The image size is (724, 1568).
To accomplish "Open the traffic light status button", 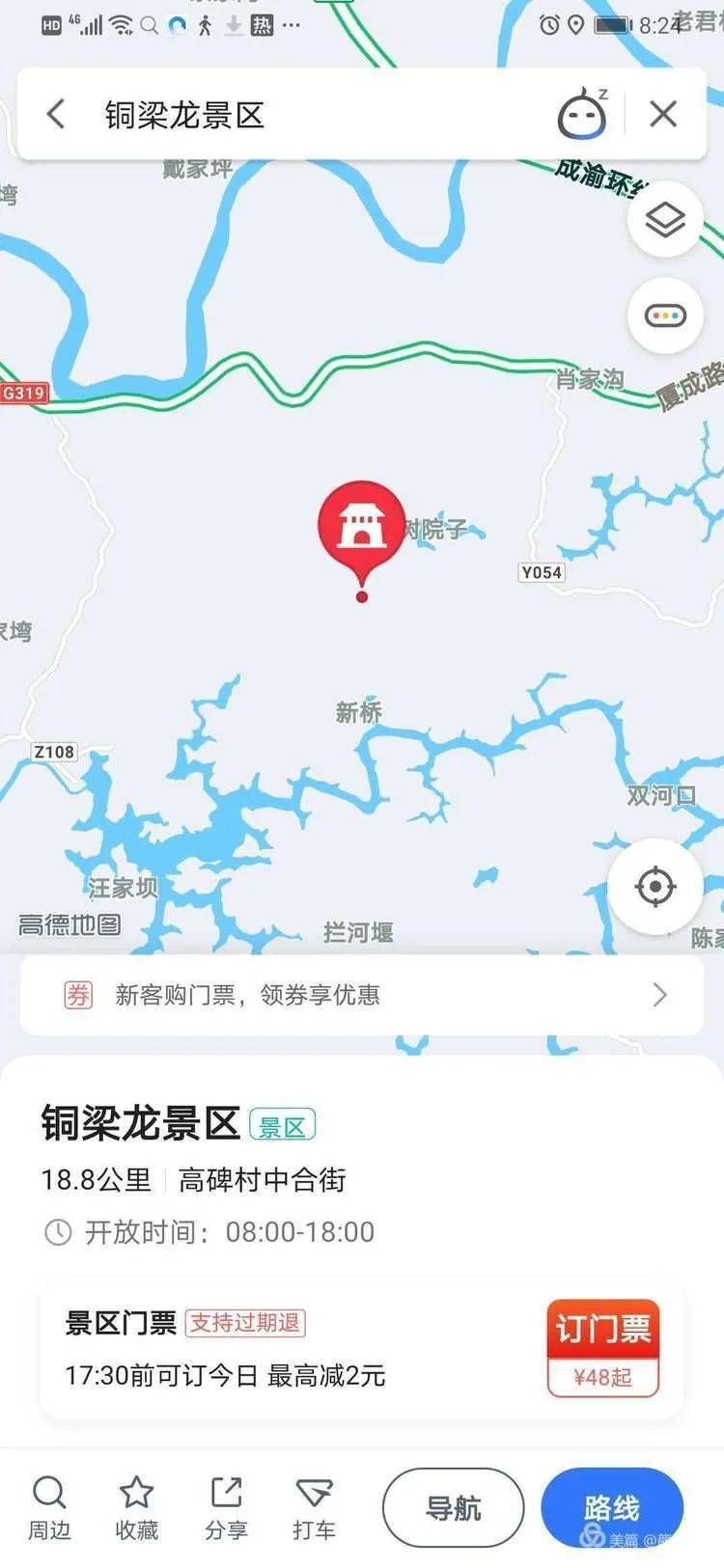I will [x=664, y=316].
